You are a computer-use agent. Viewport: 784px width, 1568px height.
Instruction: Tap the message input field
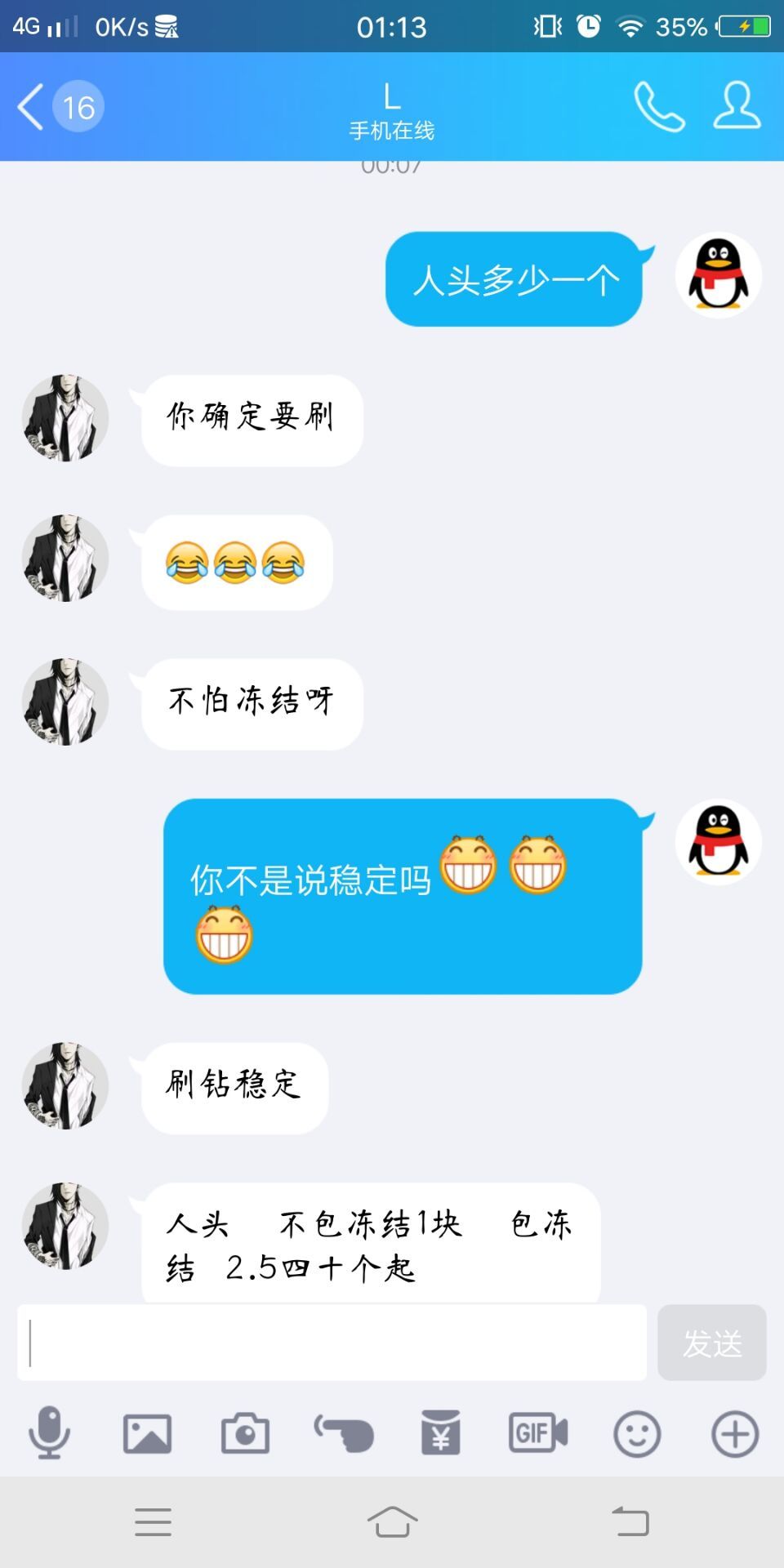click(327, 1344)
